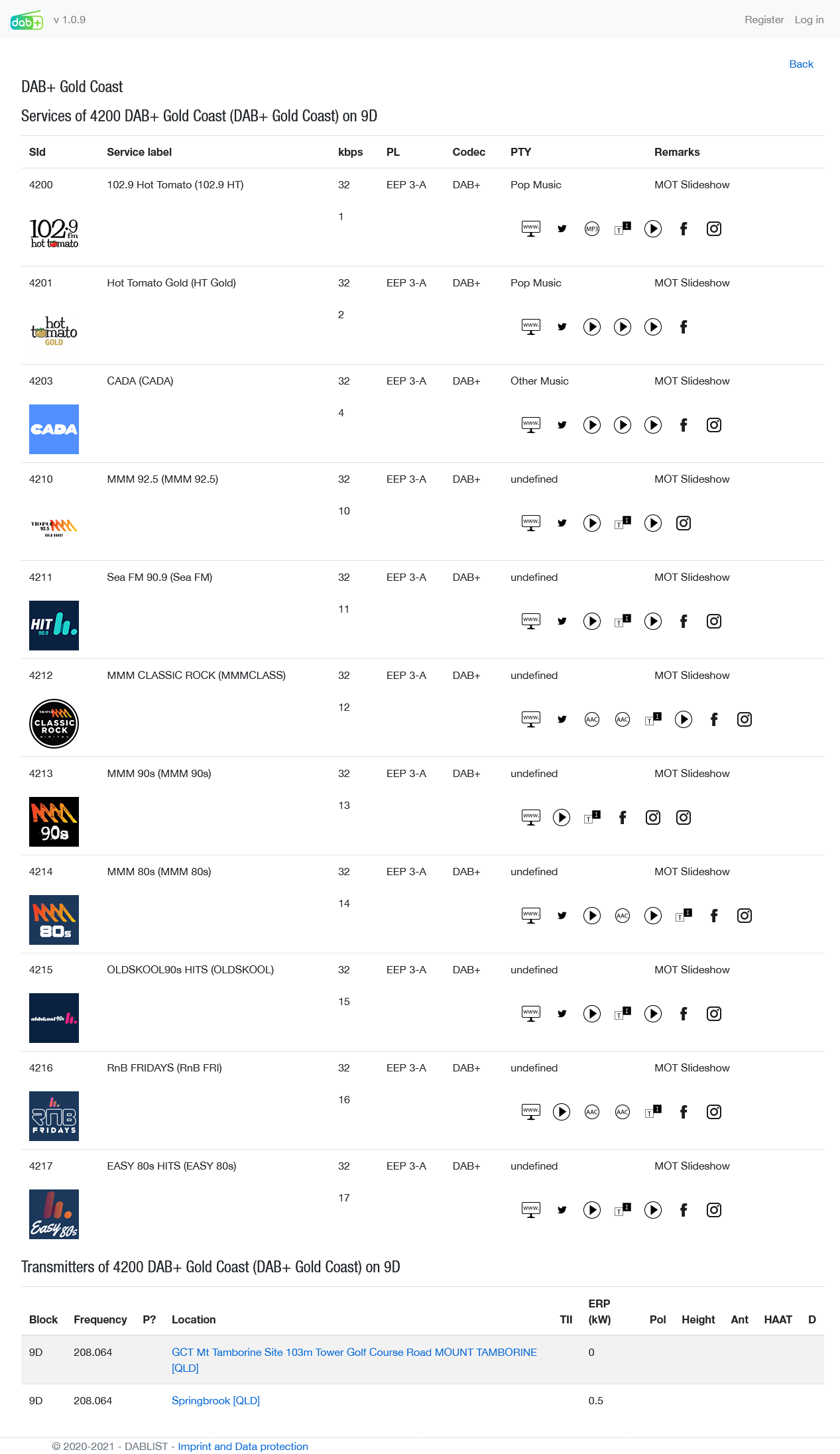Open the Facebook icon for MMM 90s
The width and height of the screenshot is (840, 1454).
623,818
